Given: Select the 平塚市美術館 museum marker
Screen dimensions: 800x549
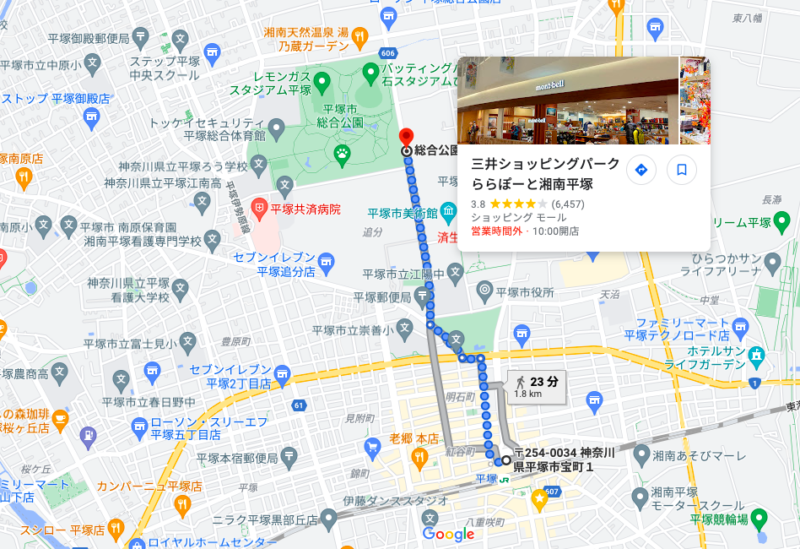Looking at the screenshot, I should [x=447, y=212].
